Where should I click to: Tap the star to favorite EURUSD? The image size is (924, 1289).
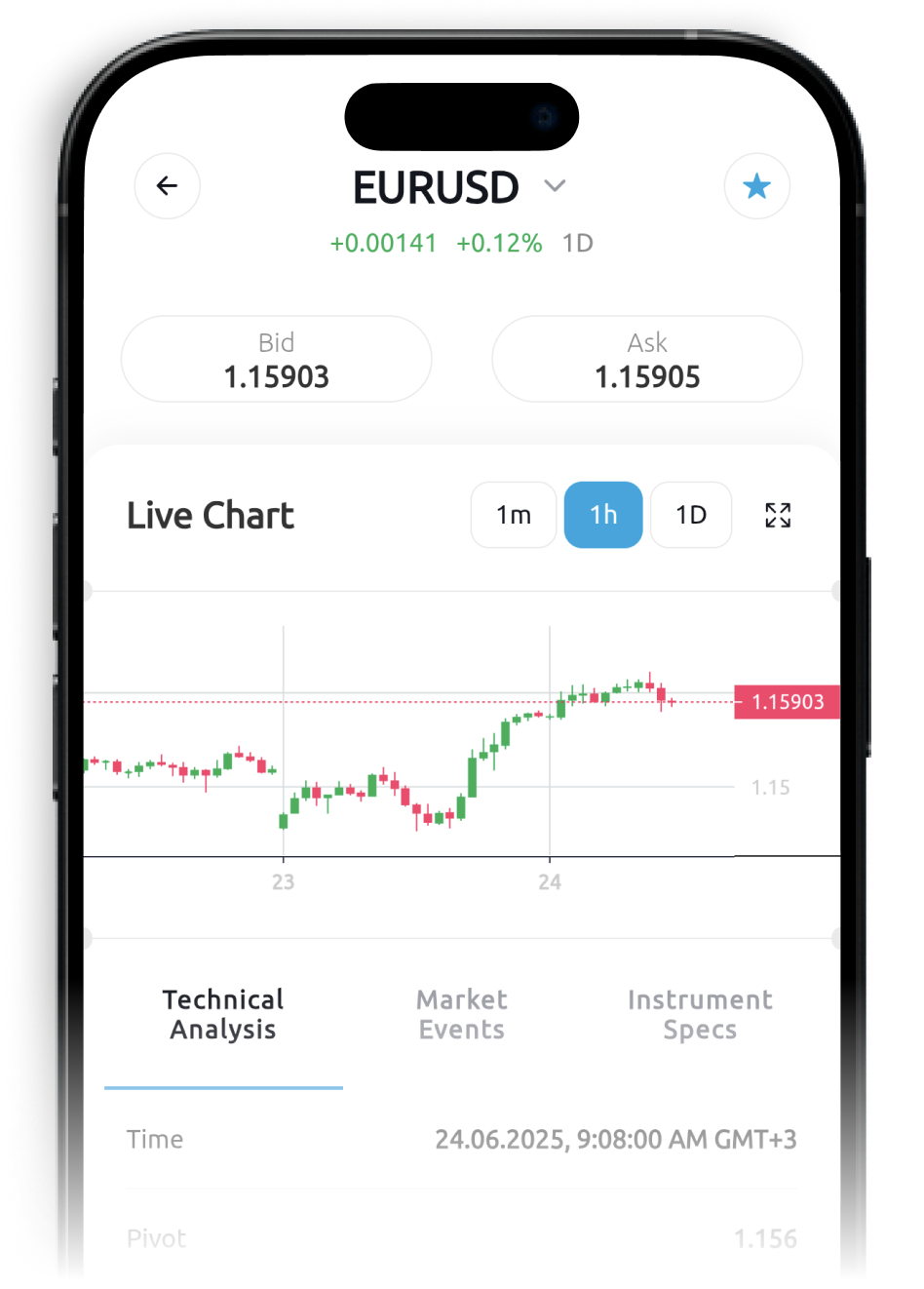click(757, 186)
